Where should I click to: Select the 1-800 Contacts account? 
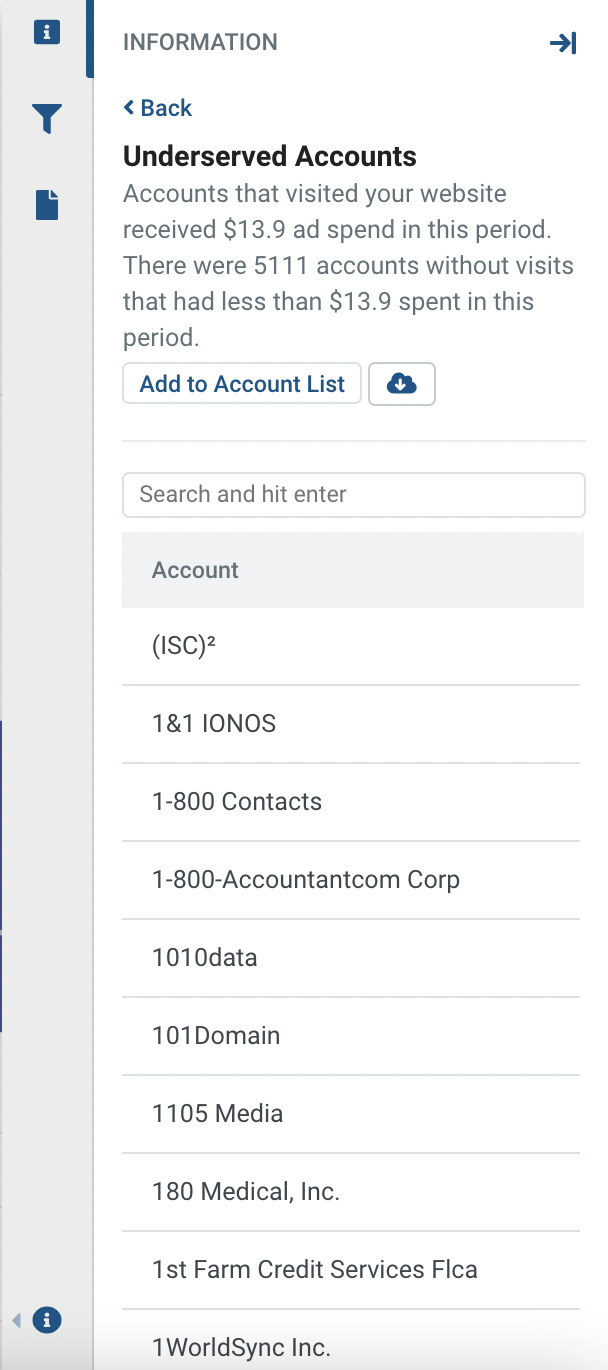point(351,802)
